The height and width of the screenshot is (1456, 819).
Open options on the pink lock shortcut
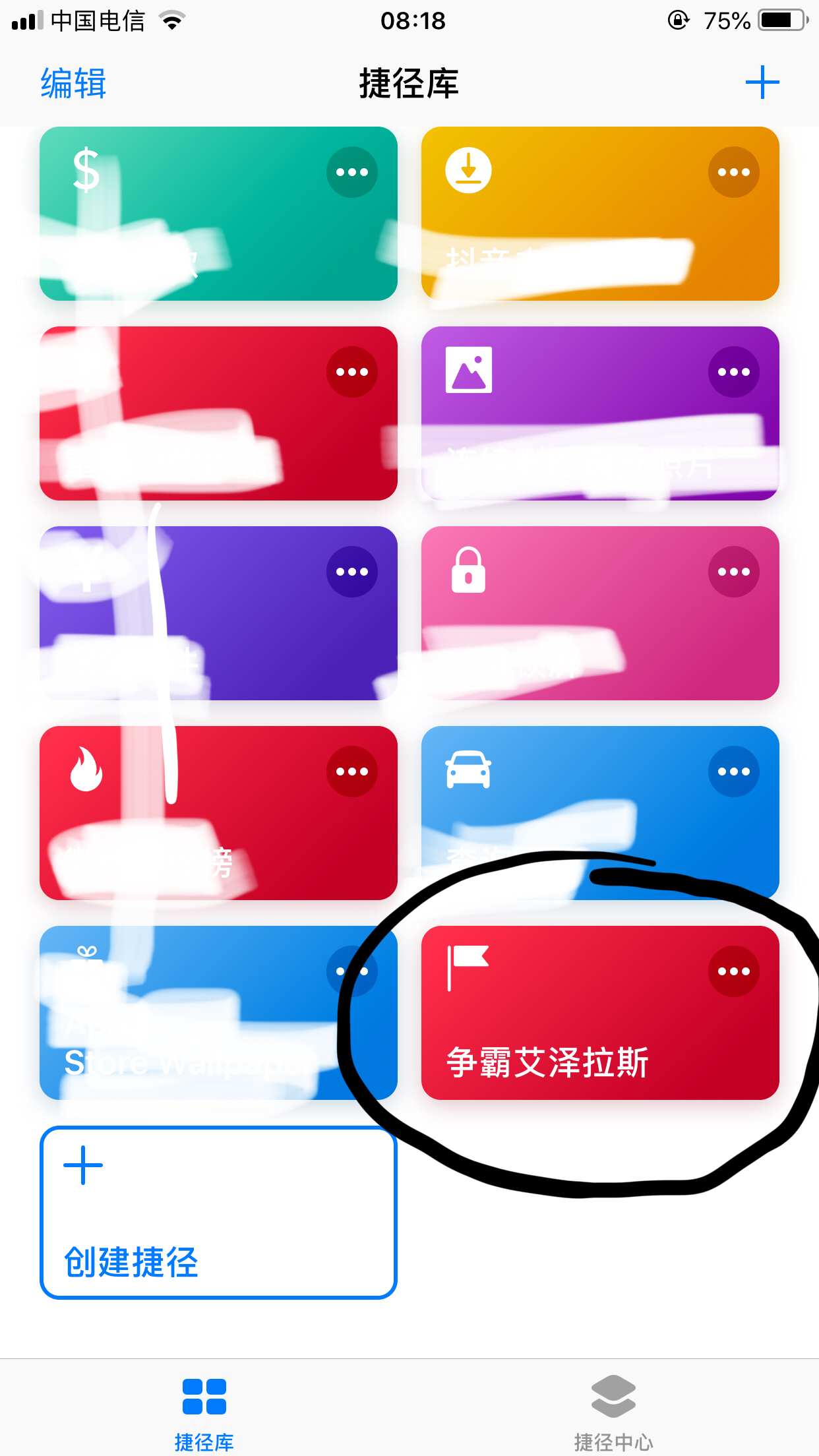733,572
